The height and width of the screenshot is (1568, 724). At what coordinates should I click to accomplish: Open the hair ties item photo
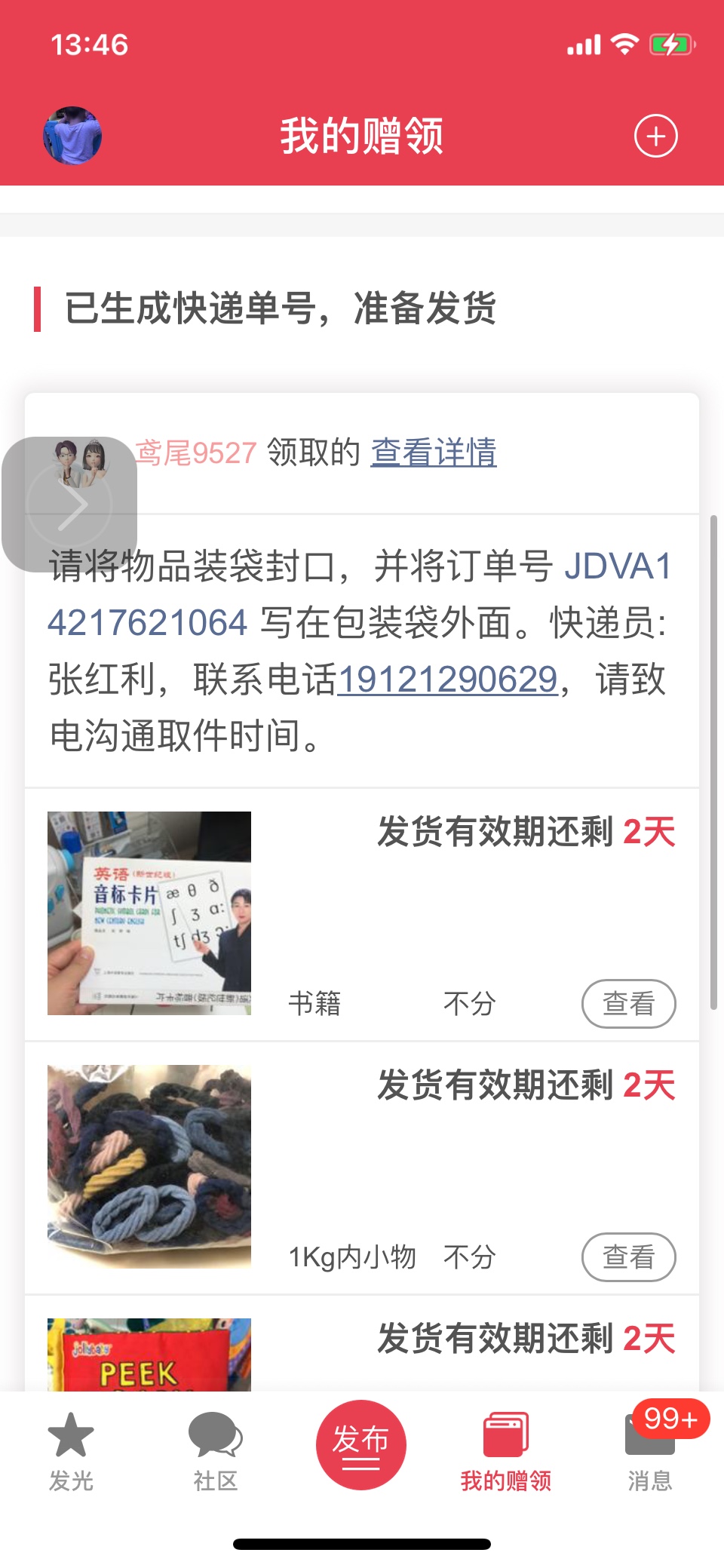(149, 1166)
